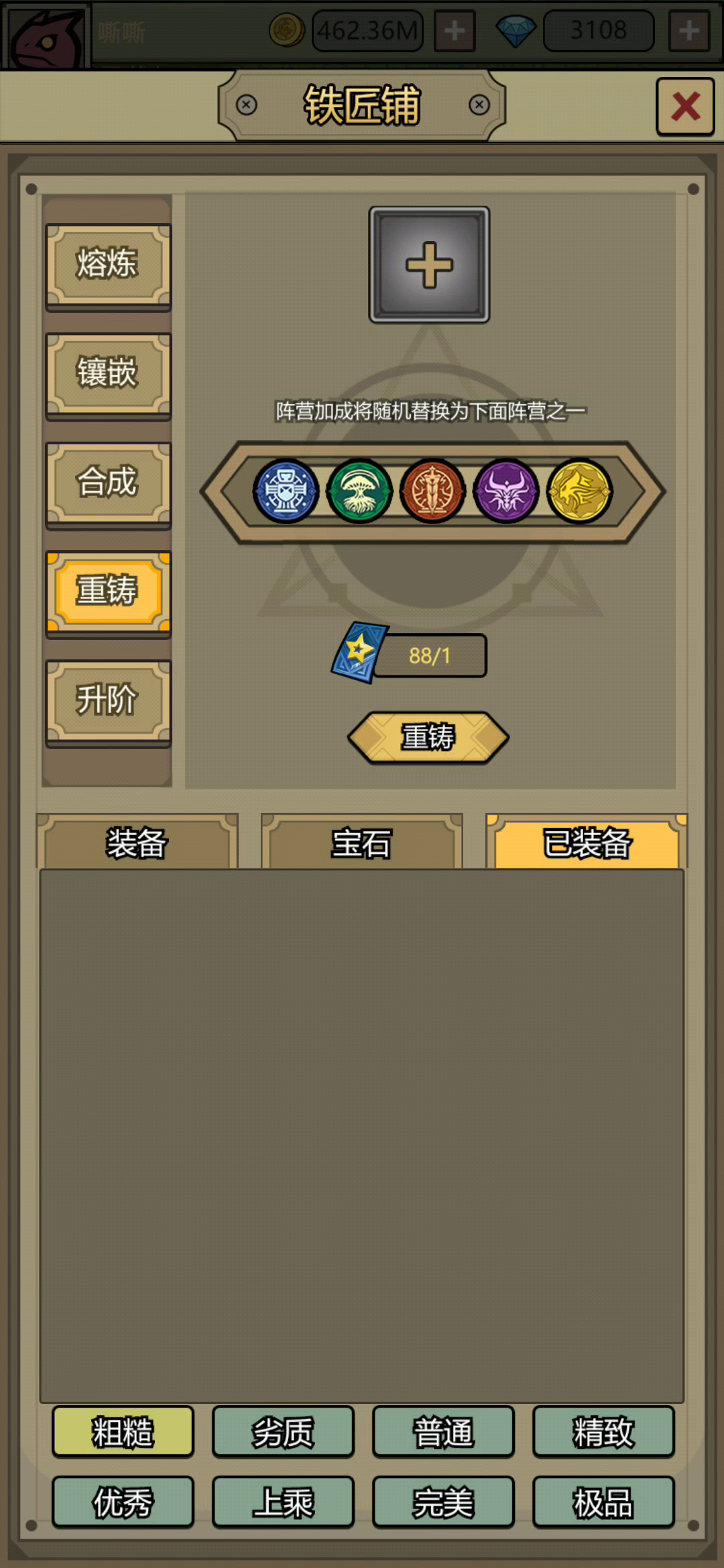The height and width of the screenshot is (1568, 724).
Task: Switch to the 熔炼 side tab
Action: pyautogui.click(x=108, y=266)
